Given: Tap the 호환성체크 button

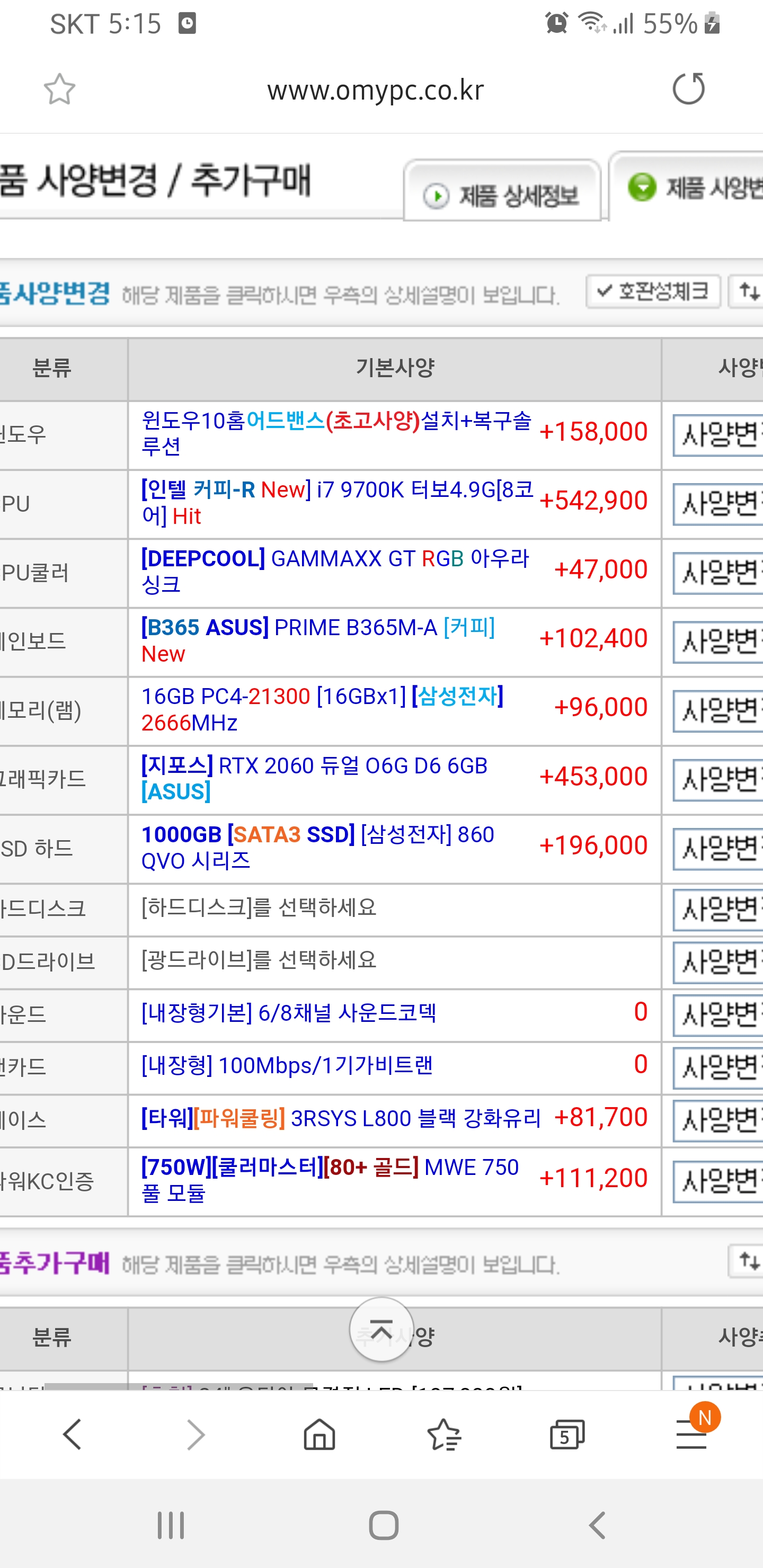Looking at the screenshot, I should click(653, 291).
